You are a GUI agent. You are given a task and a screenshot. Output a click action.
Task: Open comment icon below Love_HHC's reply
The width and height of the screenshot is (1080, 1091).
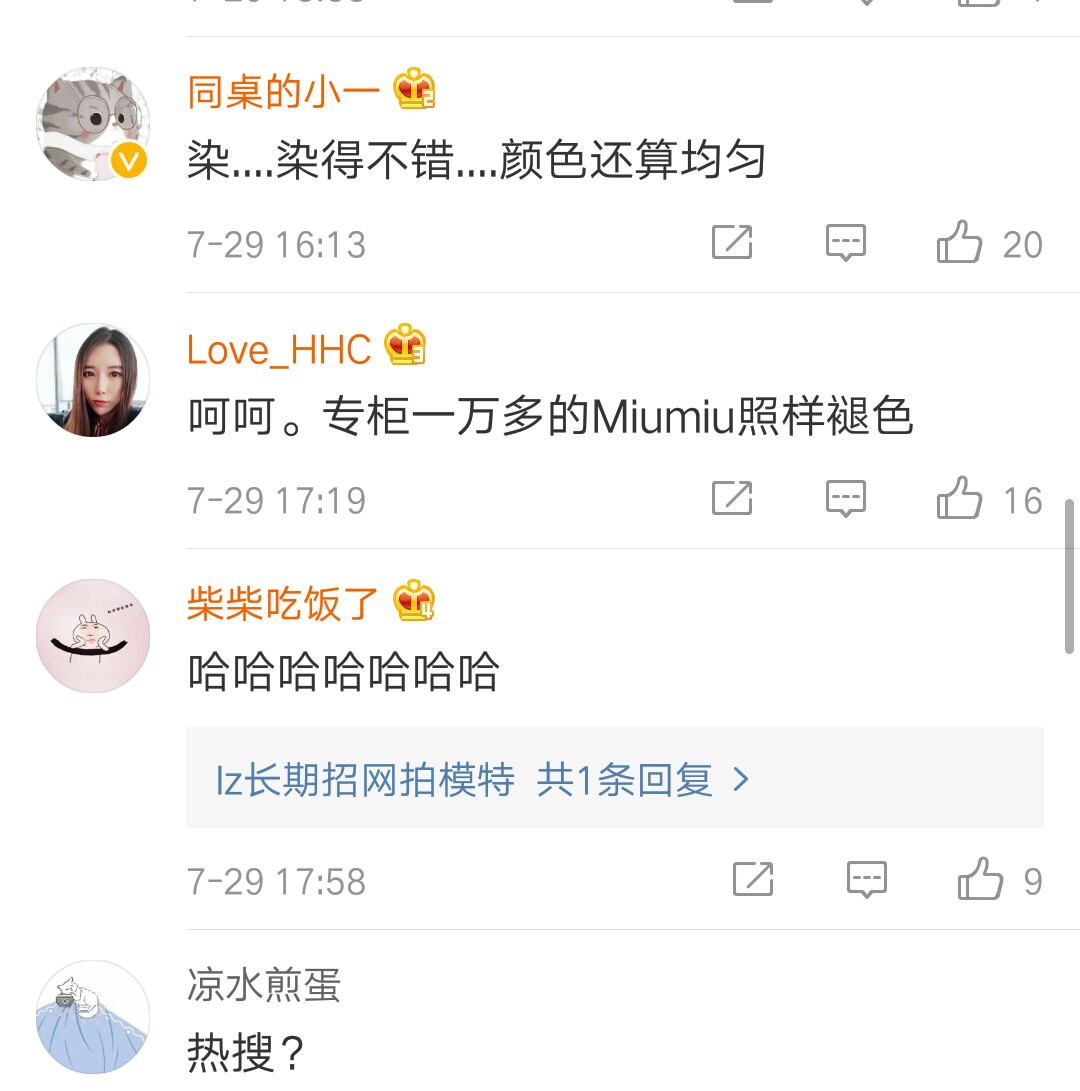point(845,499)
